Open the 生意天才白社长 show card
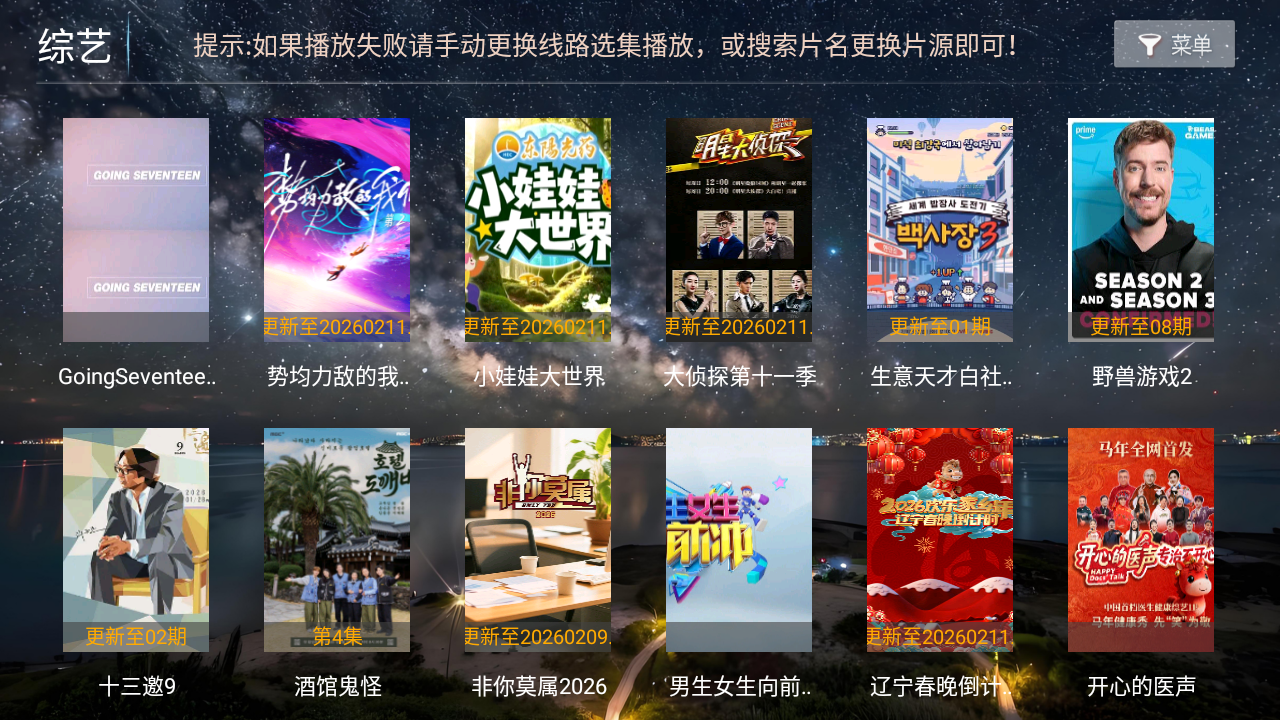Viewport: 1280px width, 720px height. tap(940, 230)
